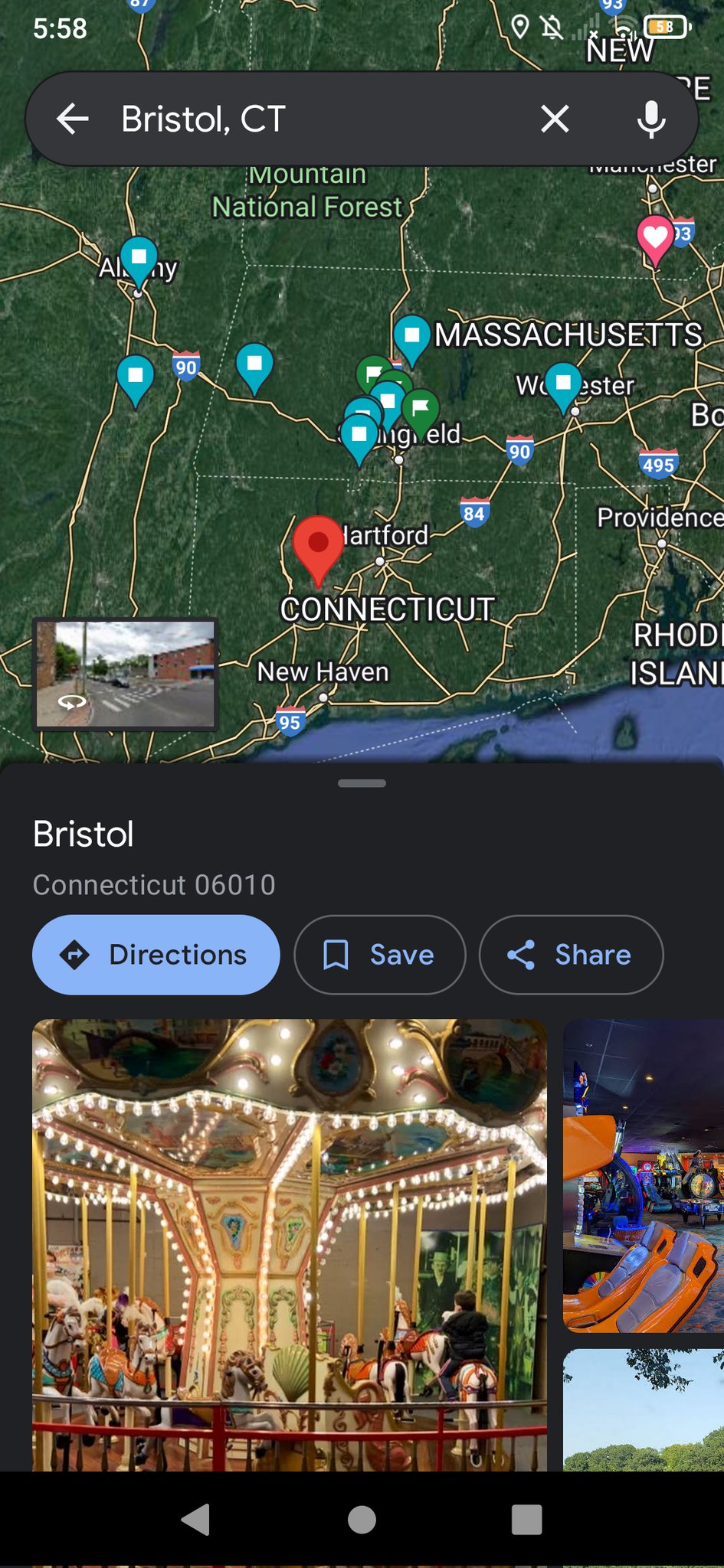Screen dimensions: 724x1568
Task: View the arcade photo of Bristol
Action: point(644,1175)
